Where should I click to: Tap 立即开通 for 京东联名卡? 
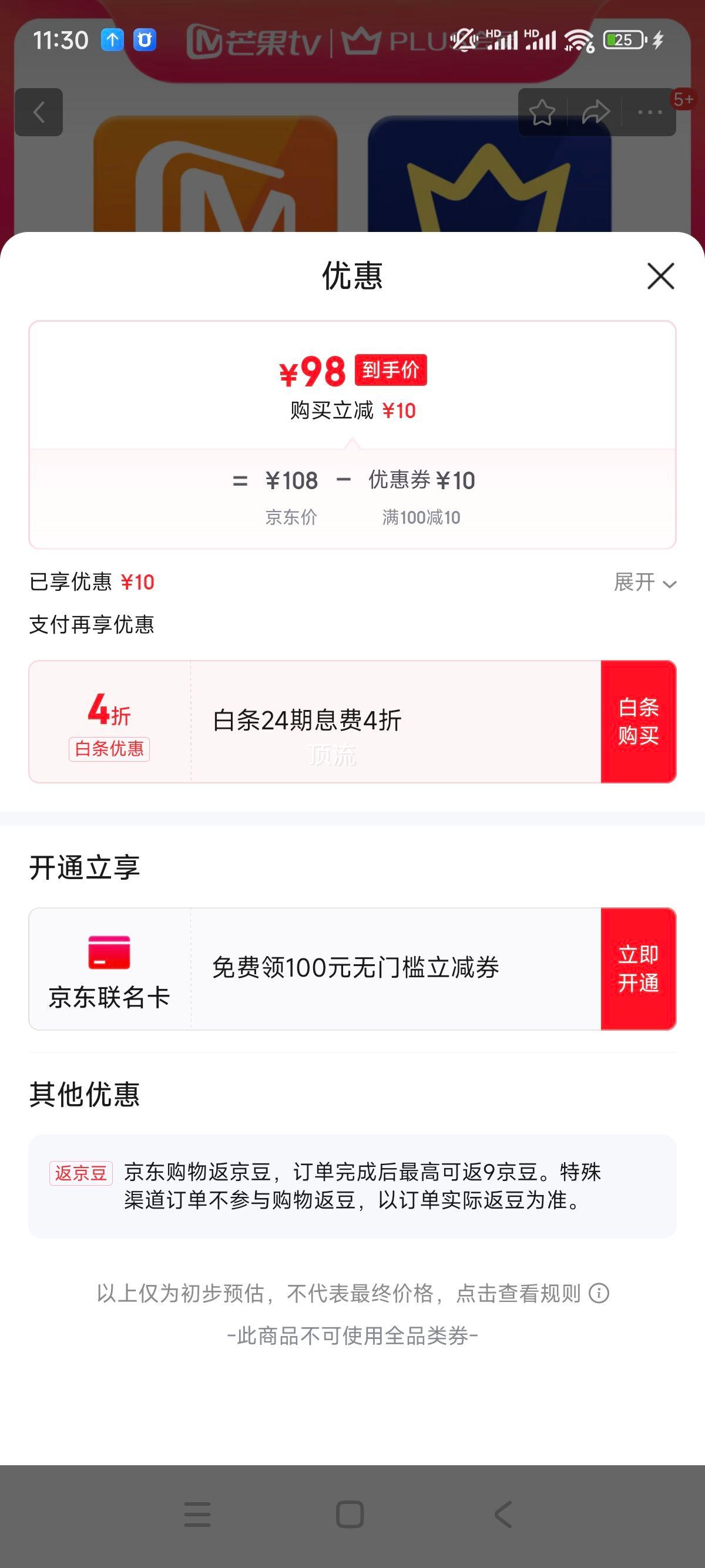(x=638, y=968)
